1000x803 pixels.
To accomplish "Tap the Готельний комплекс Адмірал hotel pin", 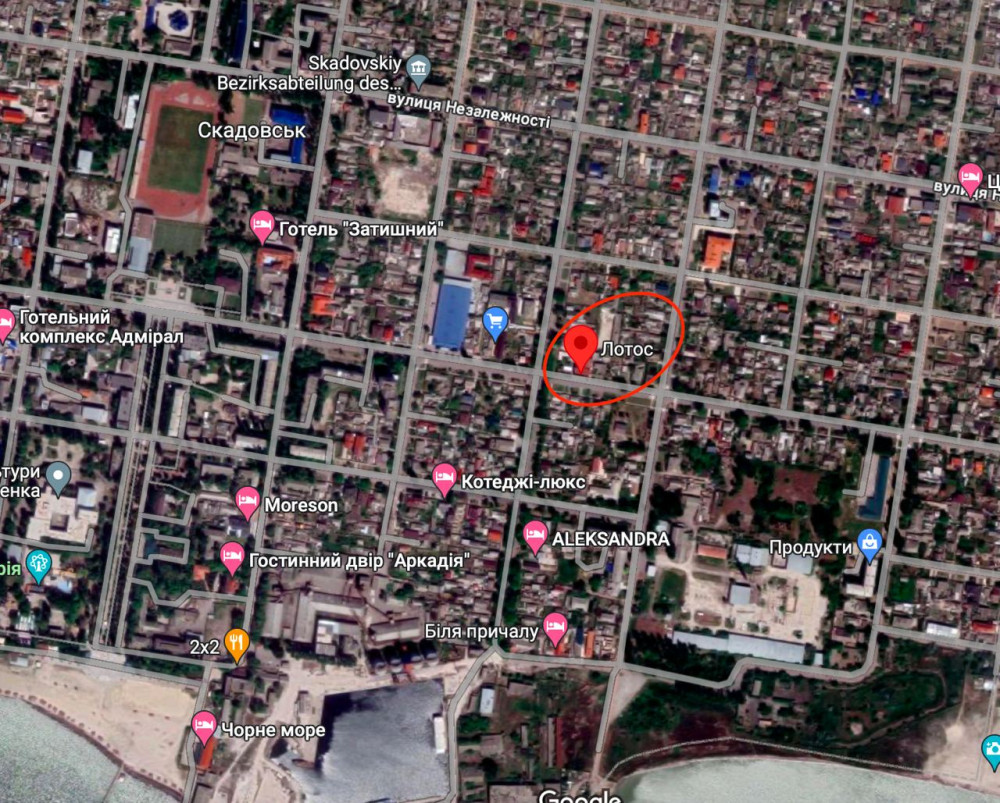I will [x=5, y=323].
